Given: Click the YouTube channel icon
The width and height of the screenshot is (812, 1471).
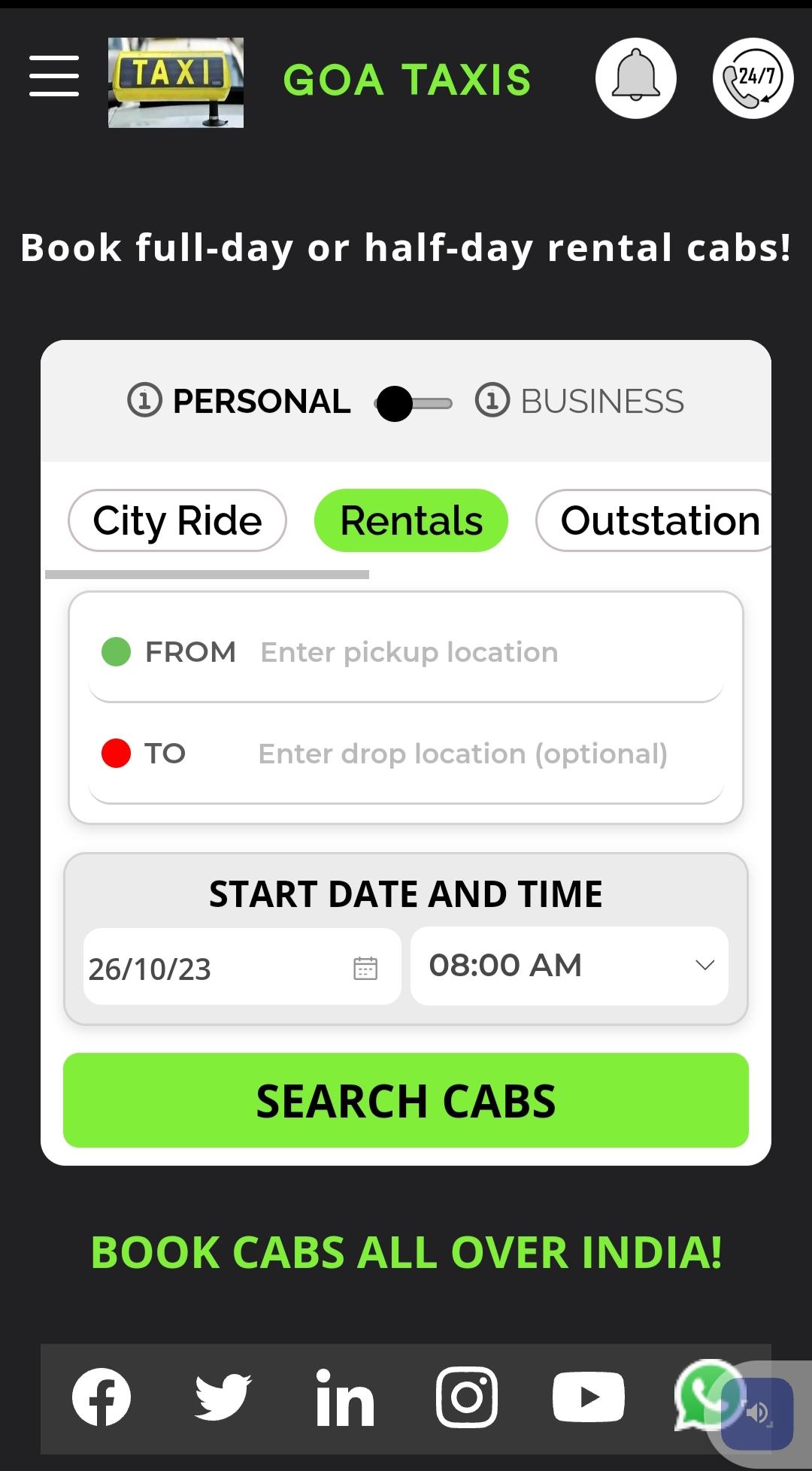Looking at the screenshot, I should click(589, 1397).
